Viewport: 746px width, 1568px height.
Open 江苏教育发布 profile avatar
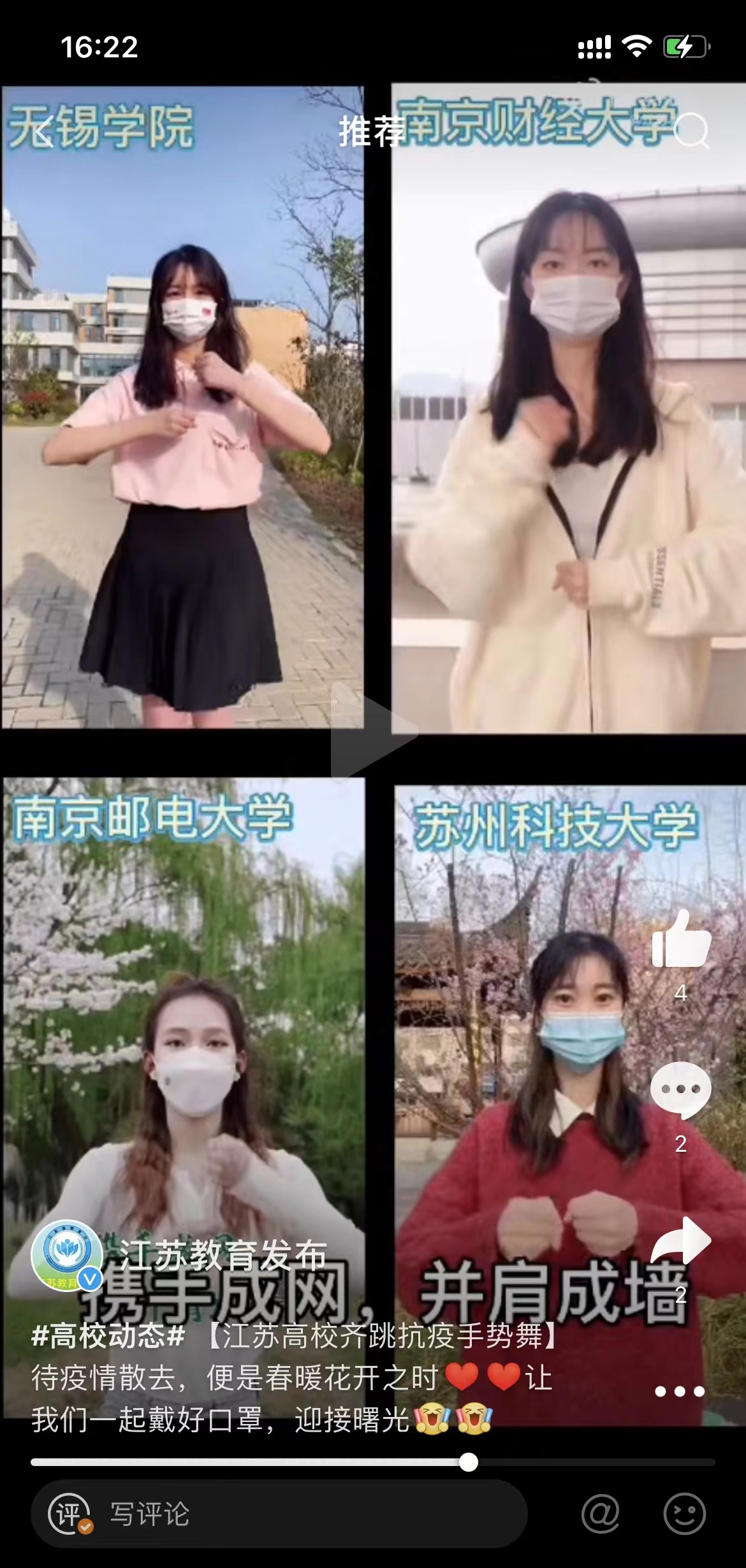[66, 1254]
